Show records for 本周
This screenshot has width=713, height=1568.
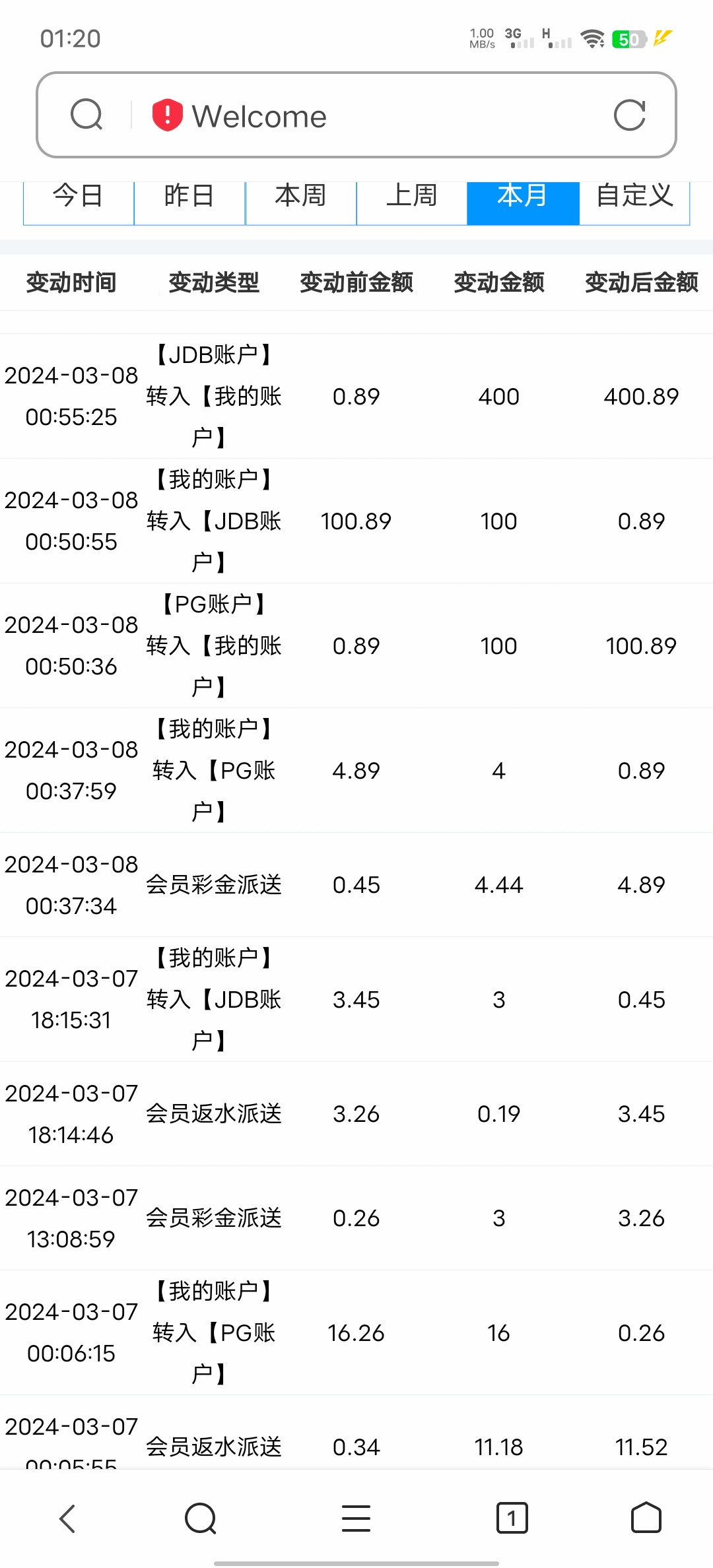point(301,197)
